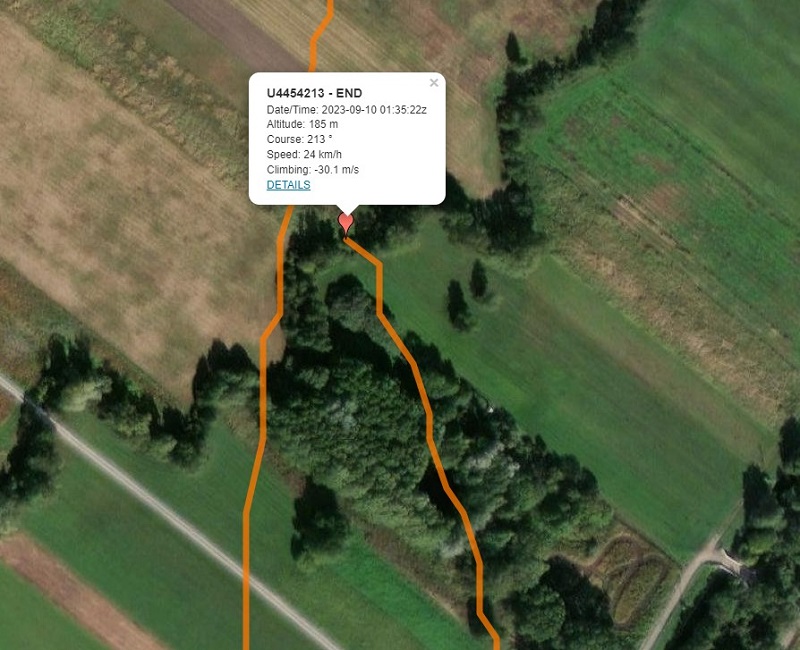Viewport: 800px width, 650px height.
Task: Close the U4454213 info popup
Action: click(433, 84)
